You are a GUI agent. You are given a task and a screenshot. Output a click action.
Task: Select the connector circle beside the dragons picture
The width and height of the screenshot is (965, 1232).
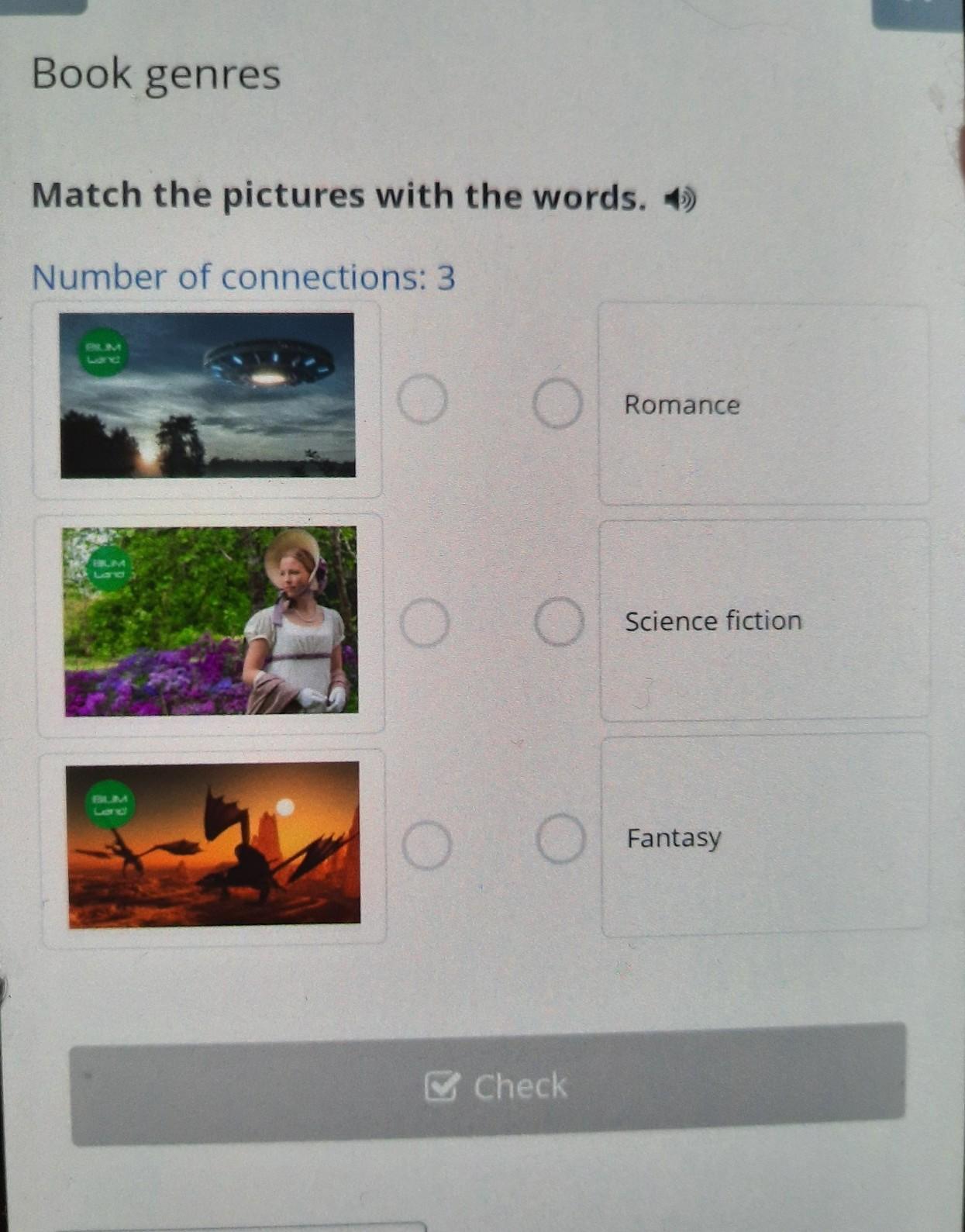pos(427,845)
